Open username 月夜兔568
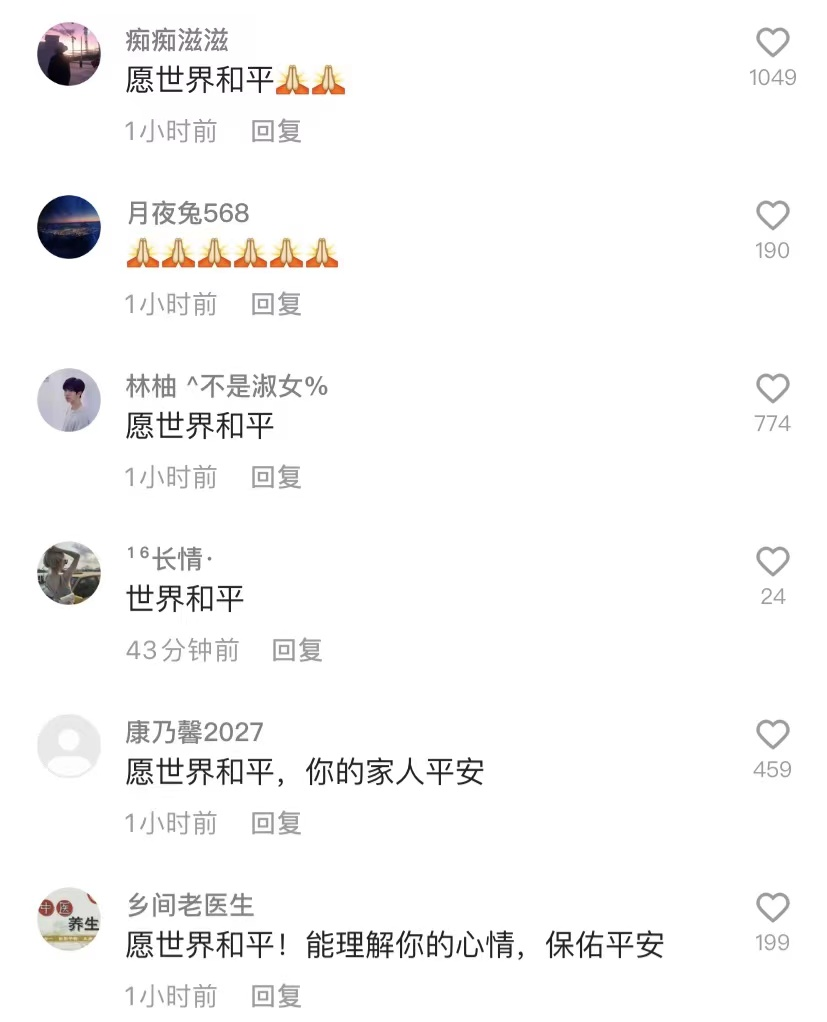The height and width of the screenshot is (1022, 827). [x=187, y=213]
